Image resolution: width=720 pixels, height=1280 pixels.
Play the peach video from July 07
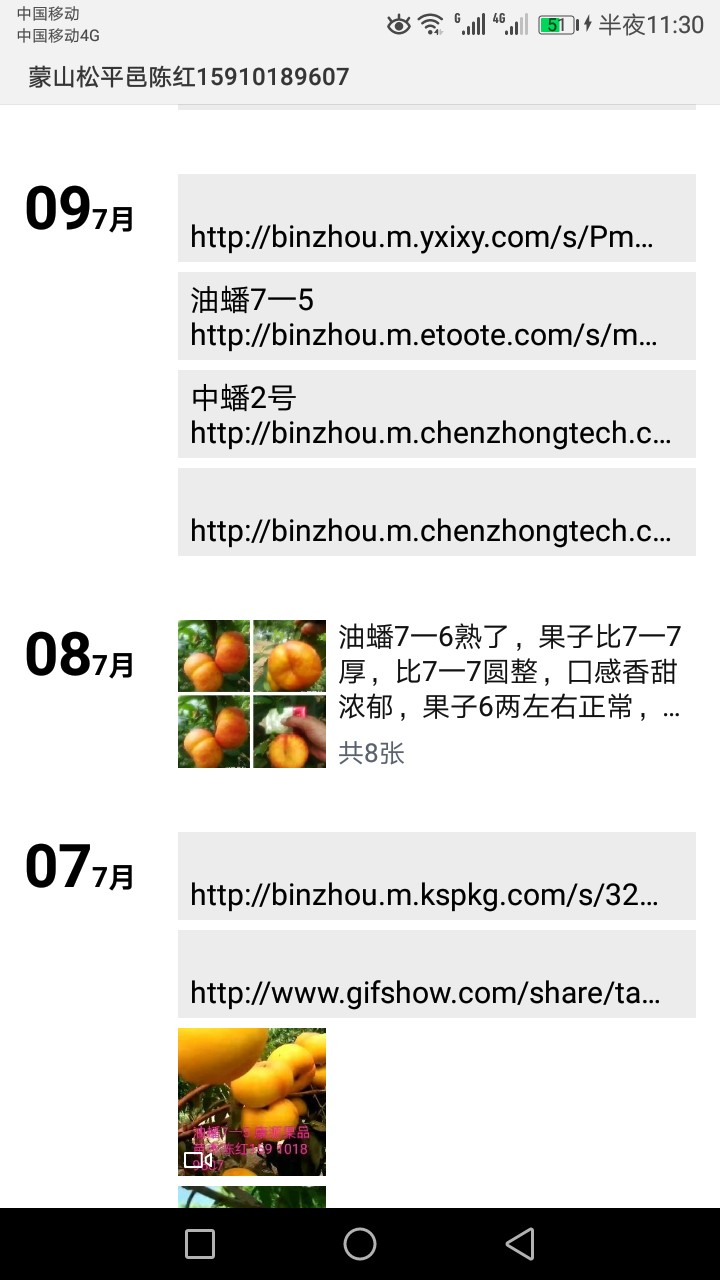click(x=252, y=1102)
